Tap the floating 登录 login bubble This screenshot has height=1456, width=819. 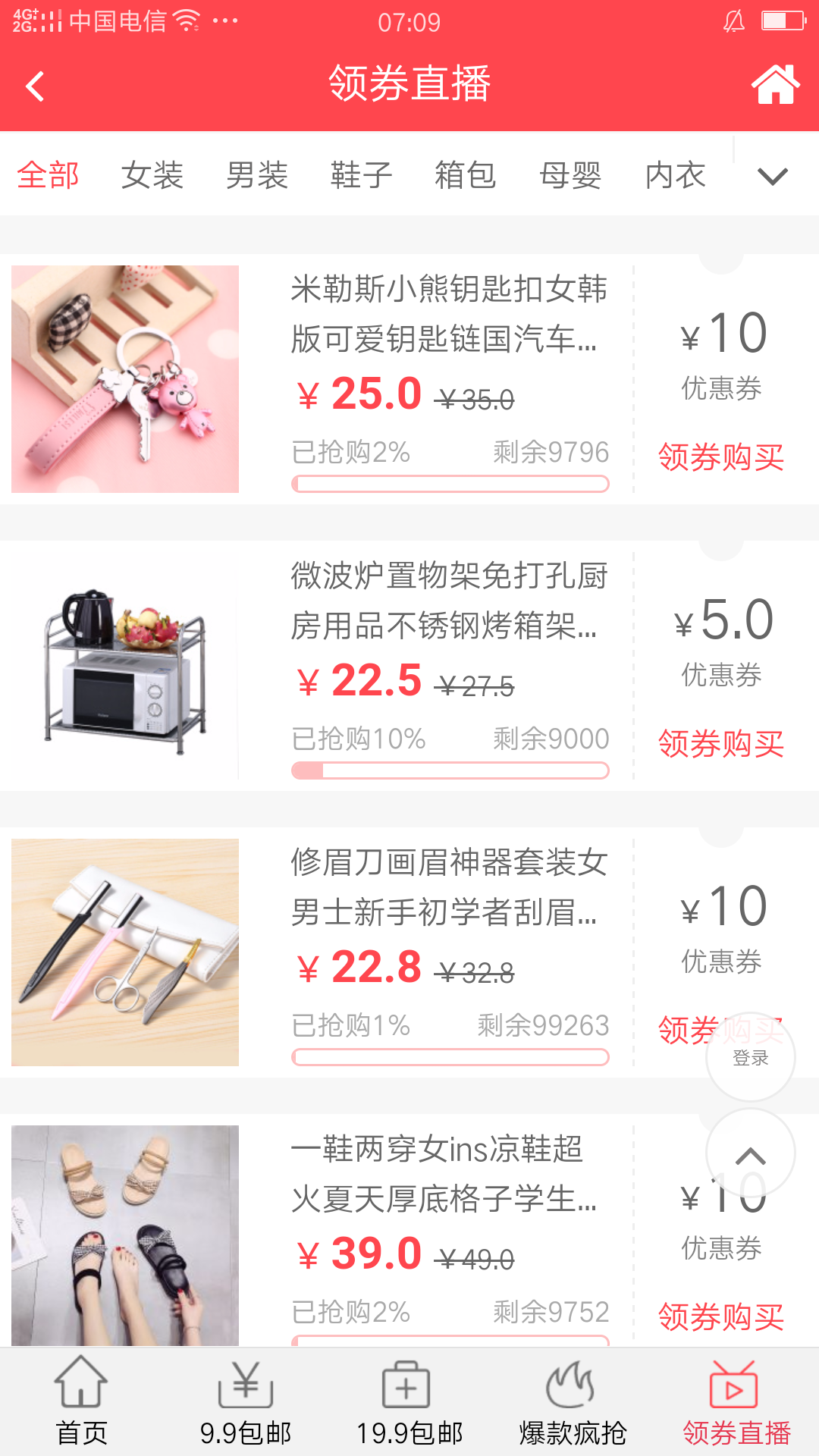coord(751,1055)
